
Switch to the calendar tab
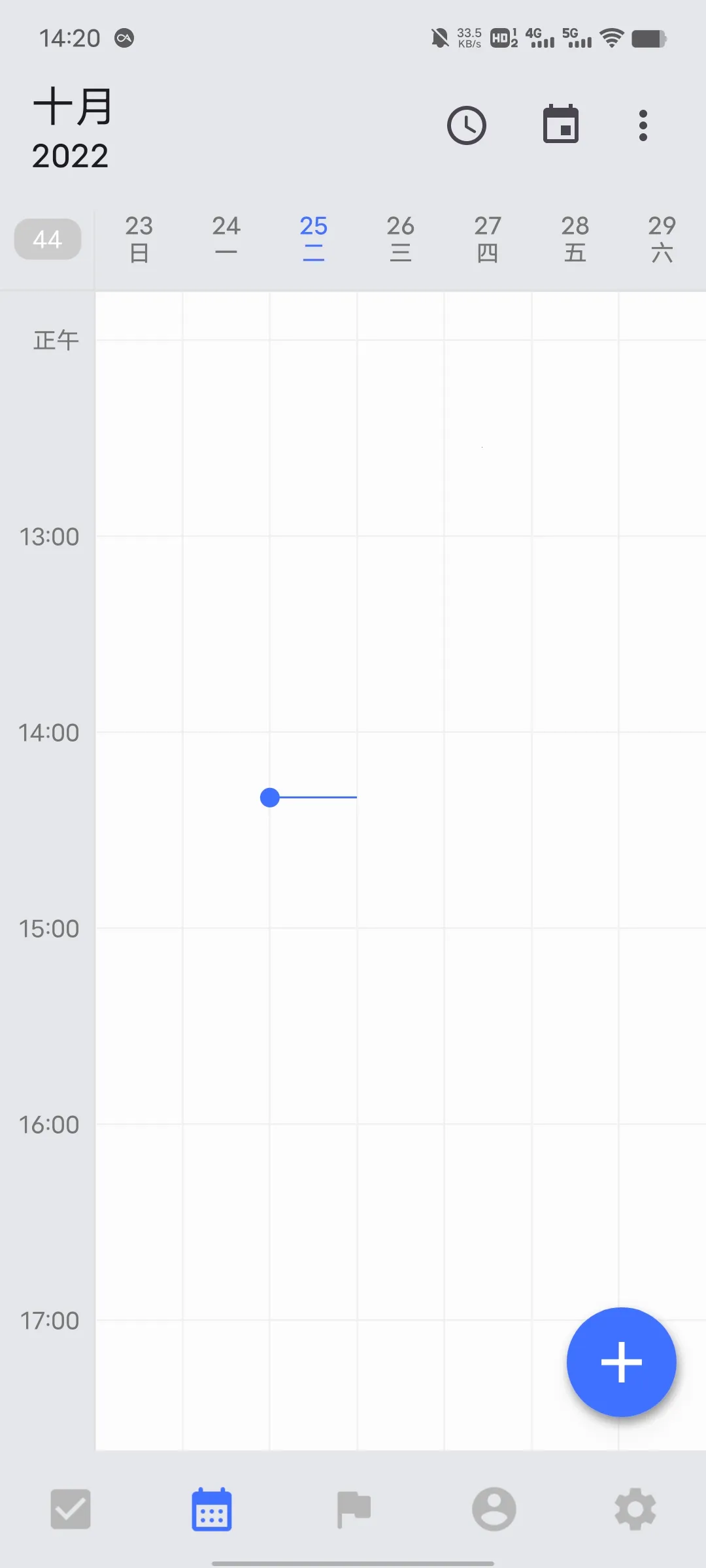[x=212, y=1509]
